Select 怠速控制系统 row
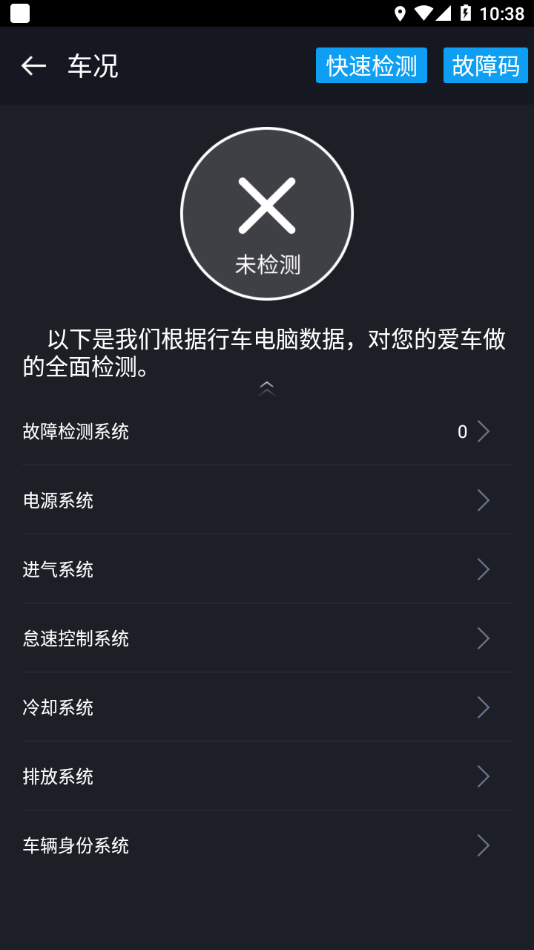This screenshot has width=534, height=950. click(x=267, y=639)
